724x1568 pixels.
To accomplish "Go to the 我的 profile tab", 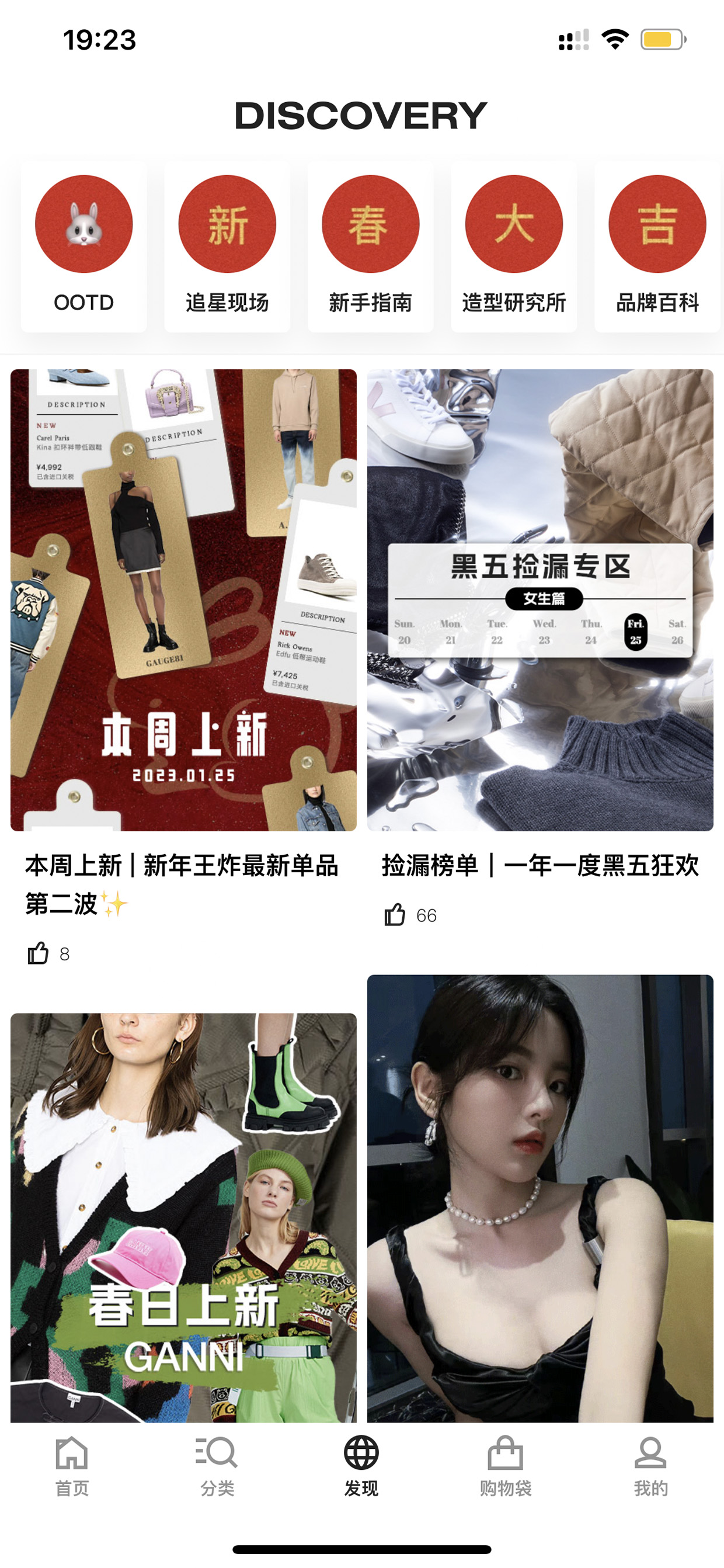I will pyautogui.click(x=650, y=1466).
